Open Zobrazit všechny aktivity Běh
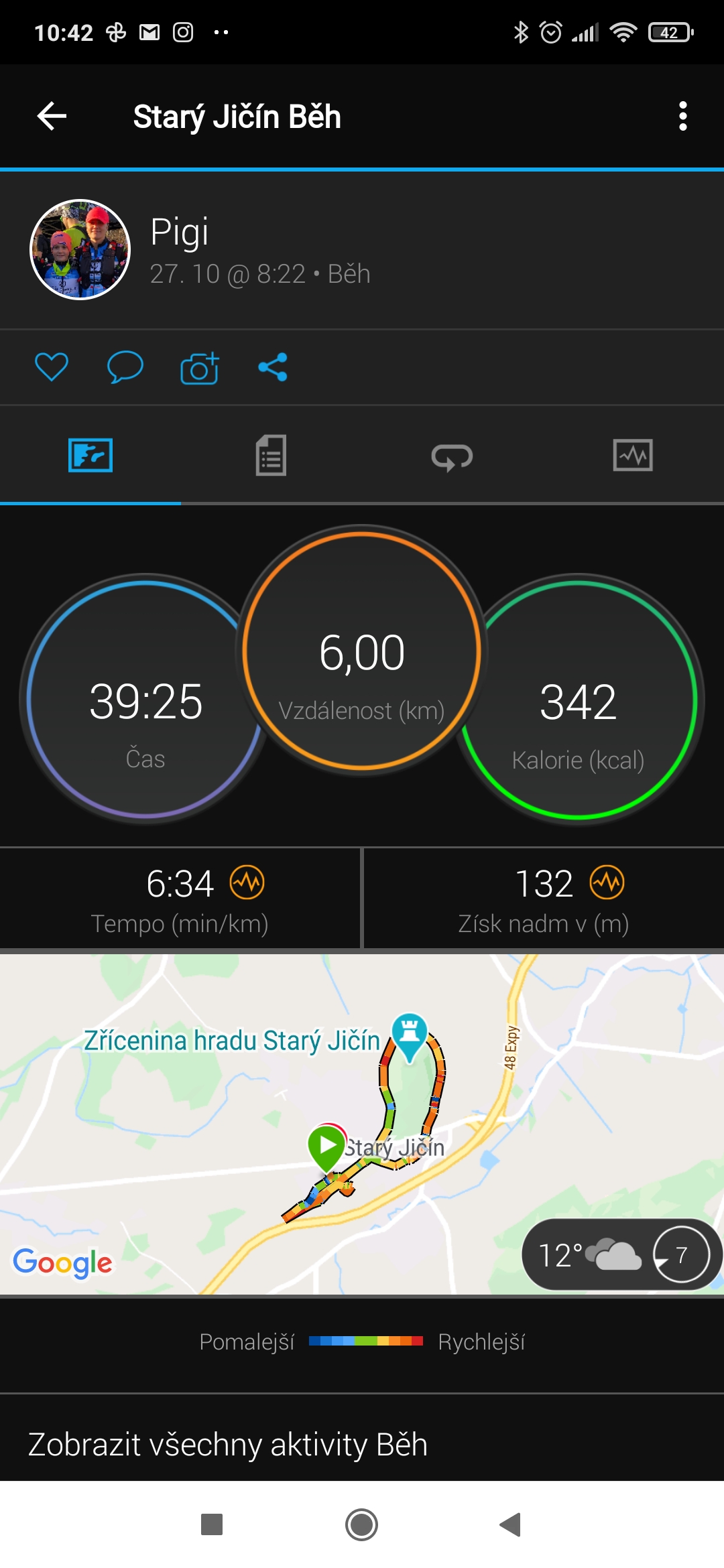724x1568 pixels. [x=228, y=1445]
